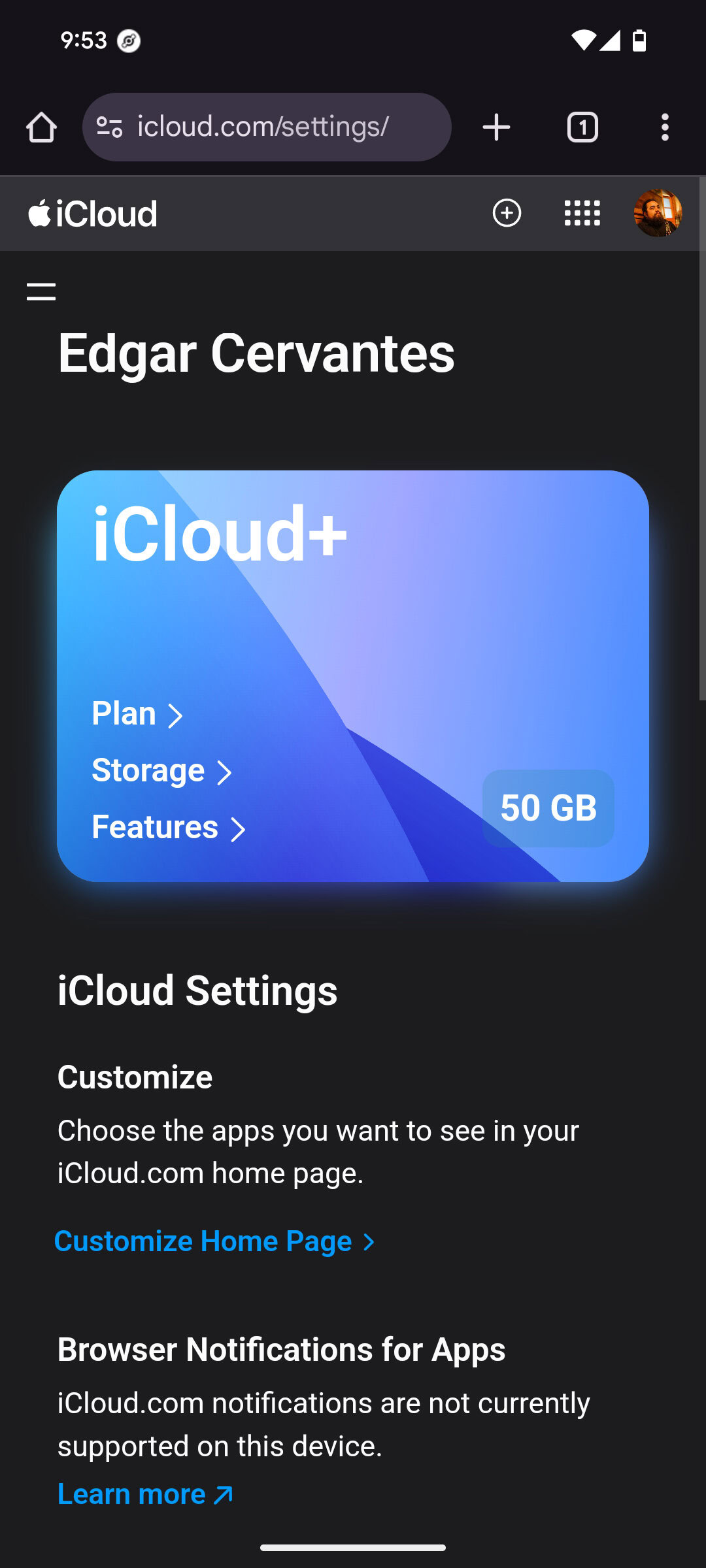
Task: Open the iCloud+ Plan details
Action: point(137,713)
